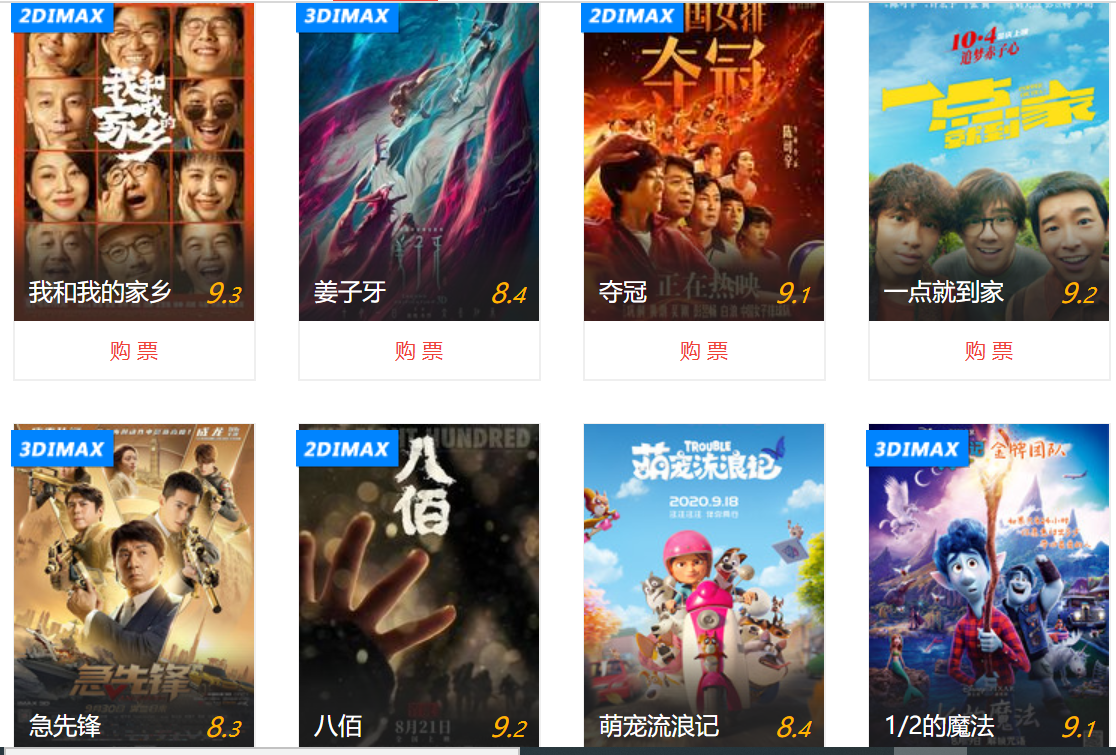The image size is (1116, 755).
Task: Select the 萌宠流浪记 movie card
Action: click(704, 585)
